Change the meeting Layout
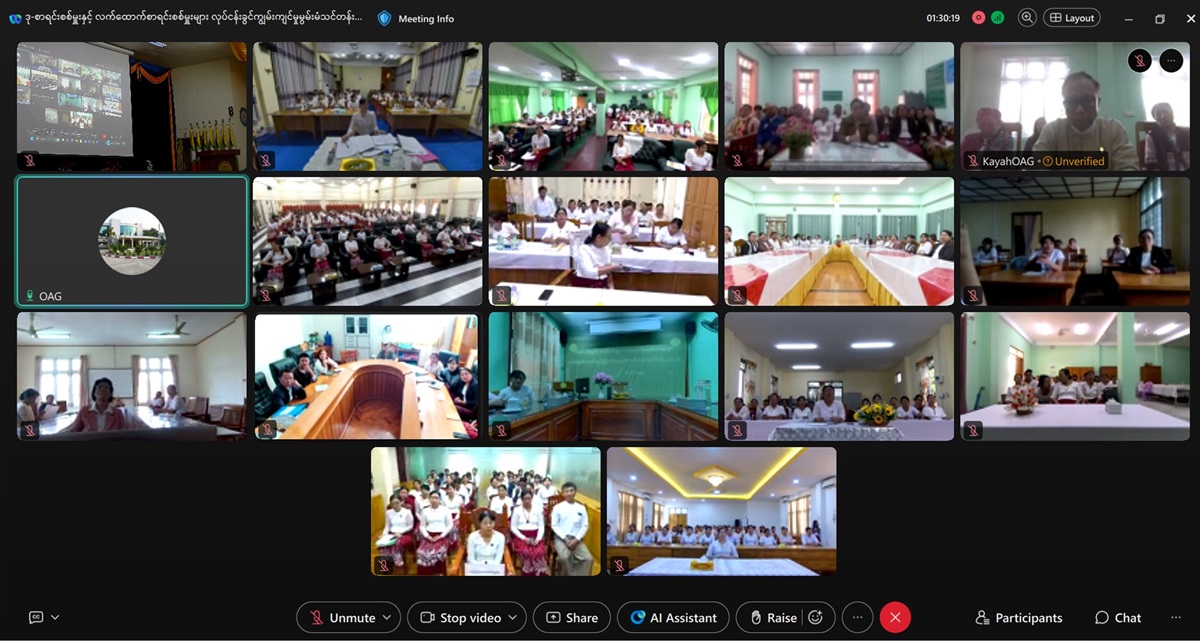This screenshot has height=641, width=1200. pyautogui.click(x=1072, y=18)
